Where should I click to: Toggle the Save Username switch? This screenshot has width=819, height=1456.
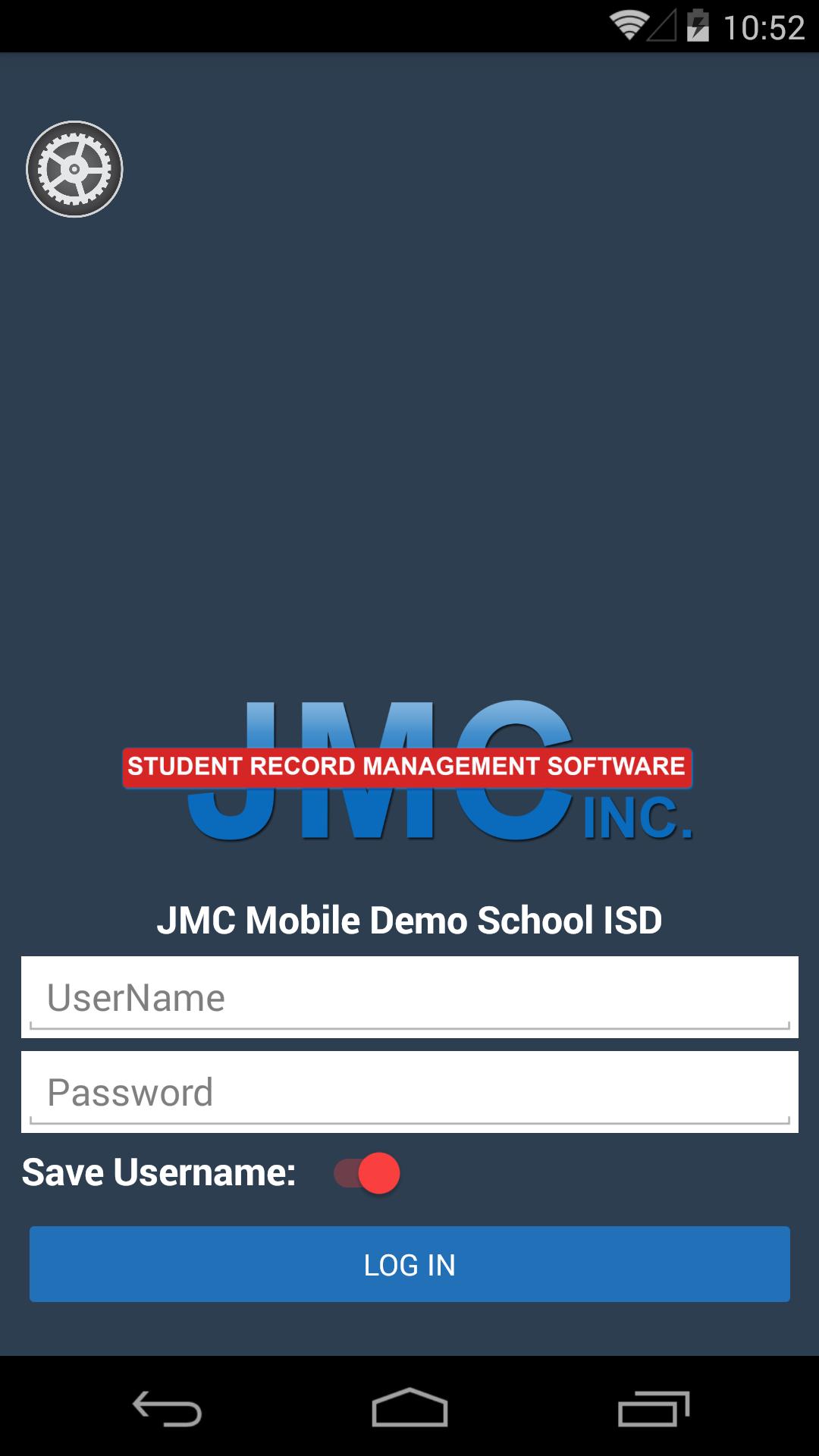(367, 1173)
